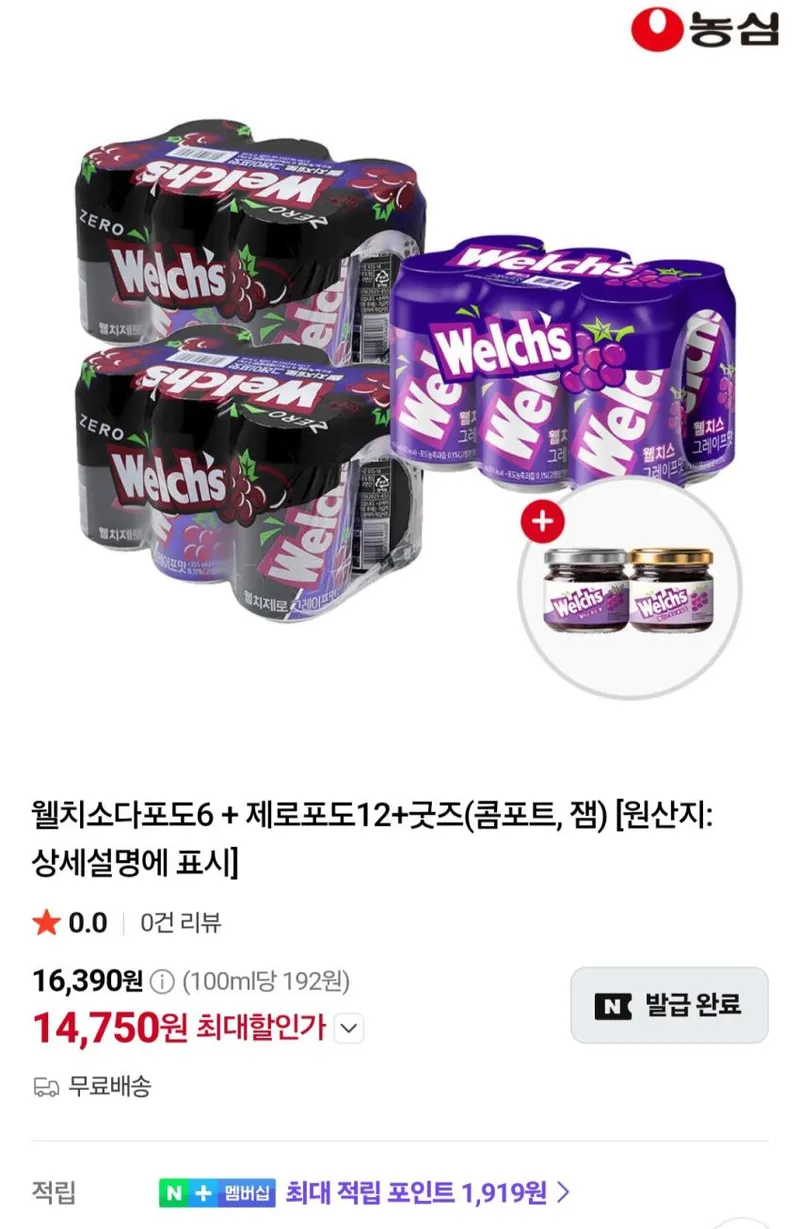The height and width of the screenshot is (1229, 800).
Task: Open the 0건 리뷰 reviews link
Action: point(180,922)
